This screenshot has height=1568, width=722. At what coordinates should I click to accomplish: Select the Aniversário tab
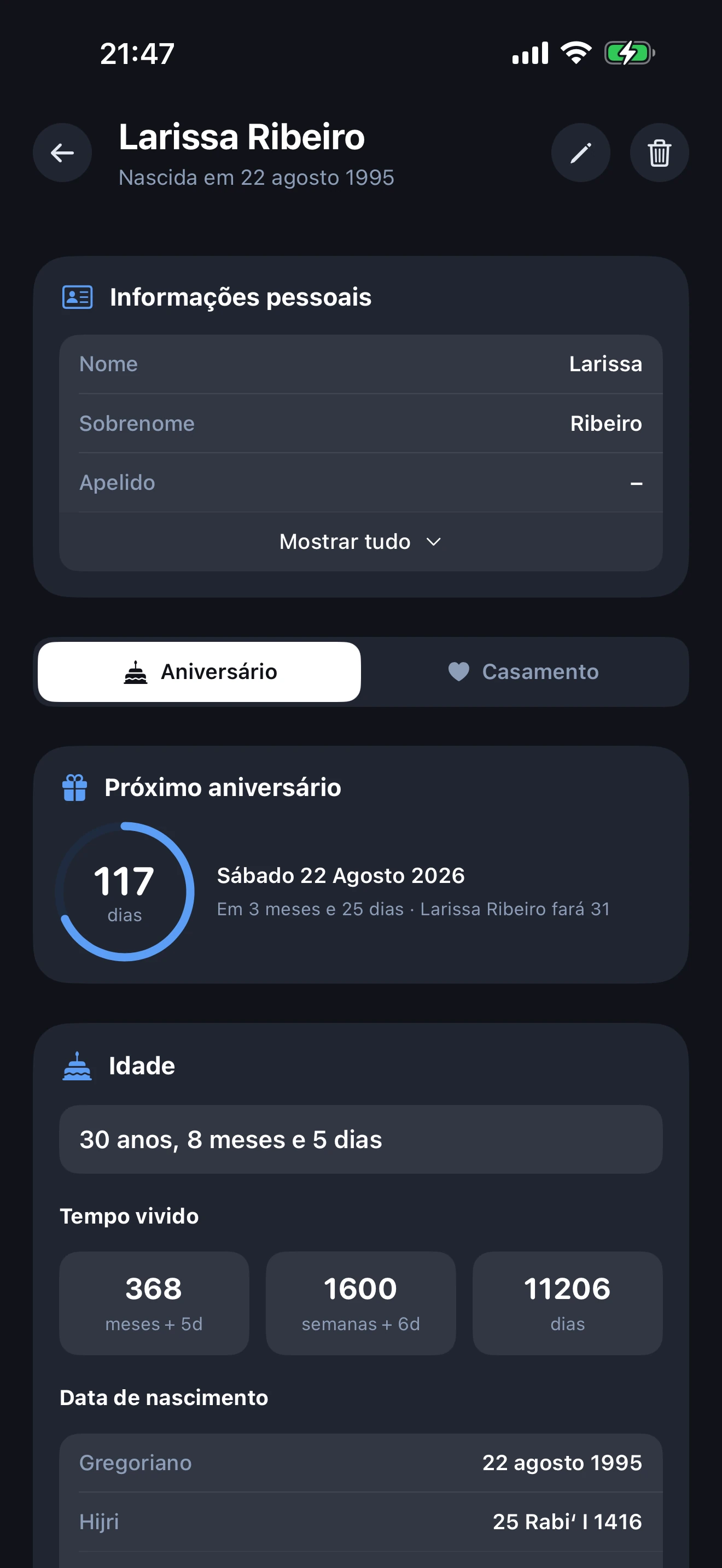point(200,672)
